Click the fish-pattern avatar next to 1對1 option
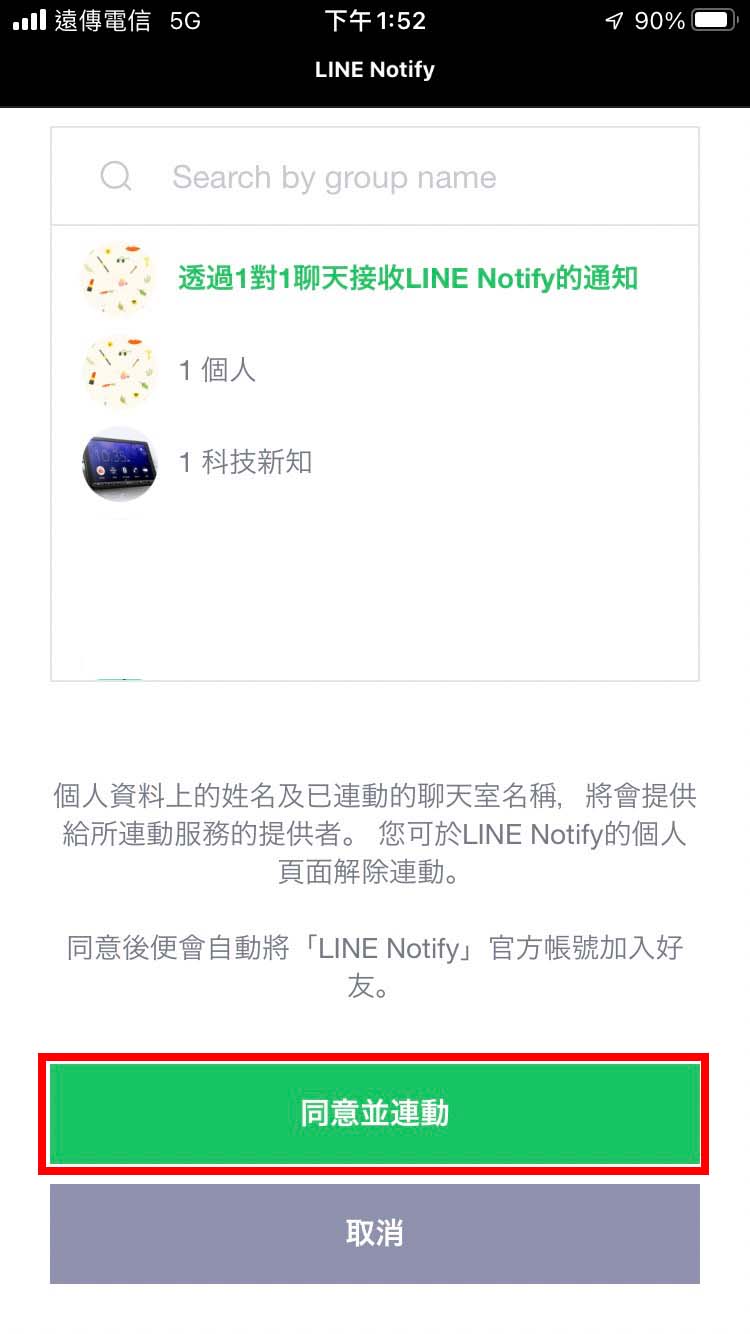The height and width of the screenshot is (1334, 750). tap(119, 280)
